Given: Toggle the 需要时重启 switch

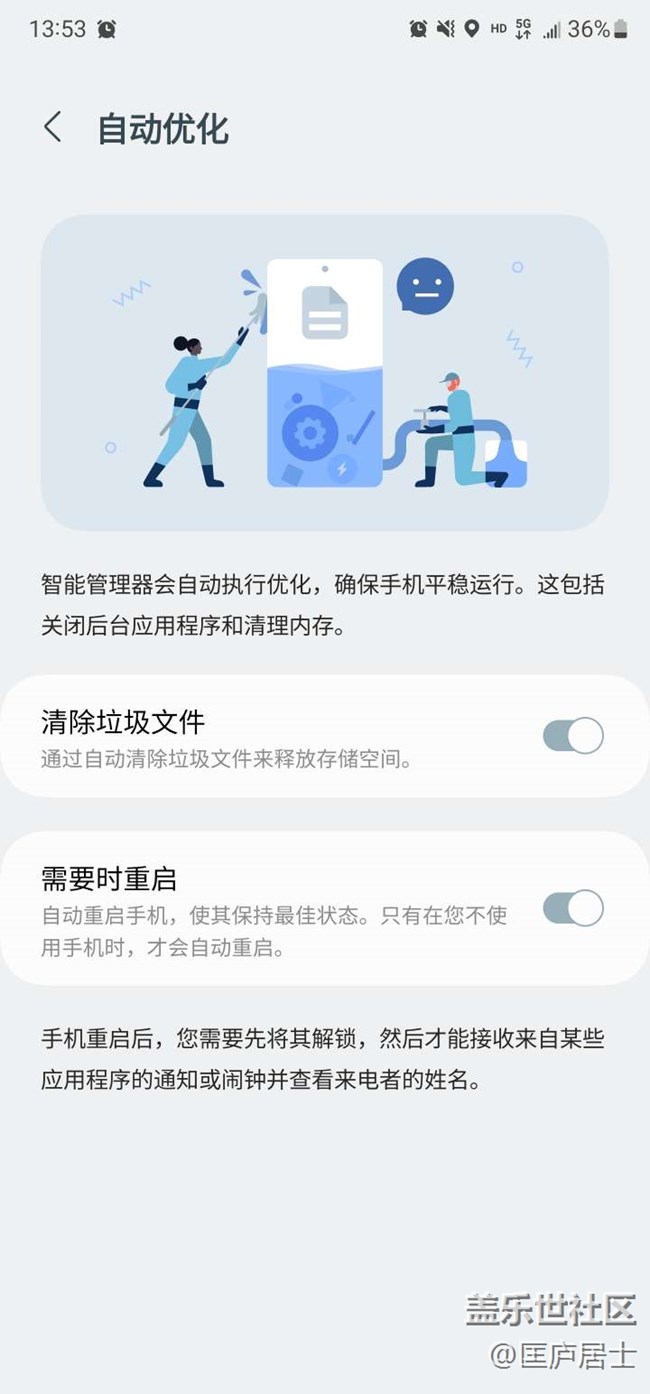Looking at the screenshot, I should pos(572,909).
